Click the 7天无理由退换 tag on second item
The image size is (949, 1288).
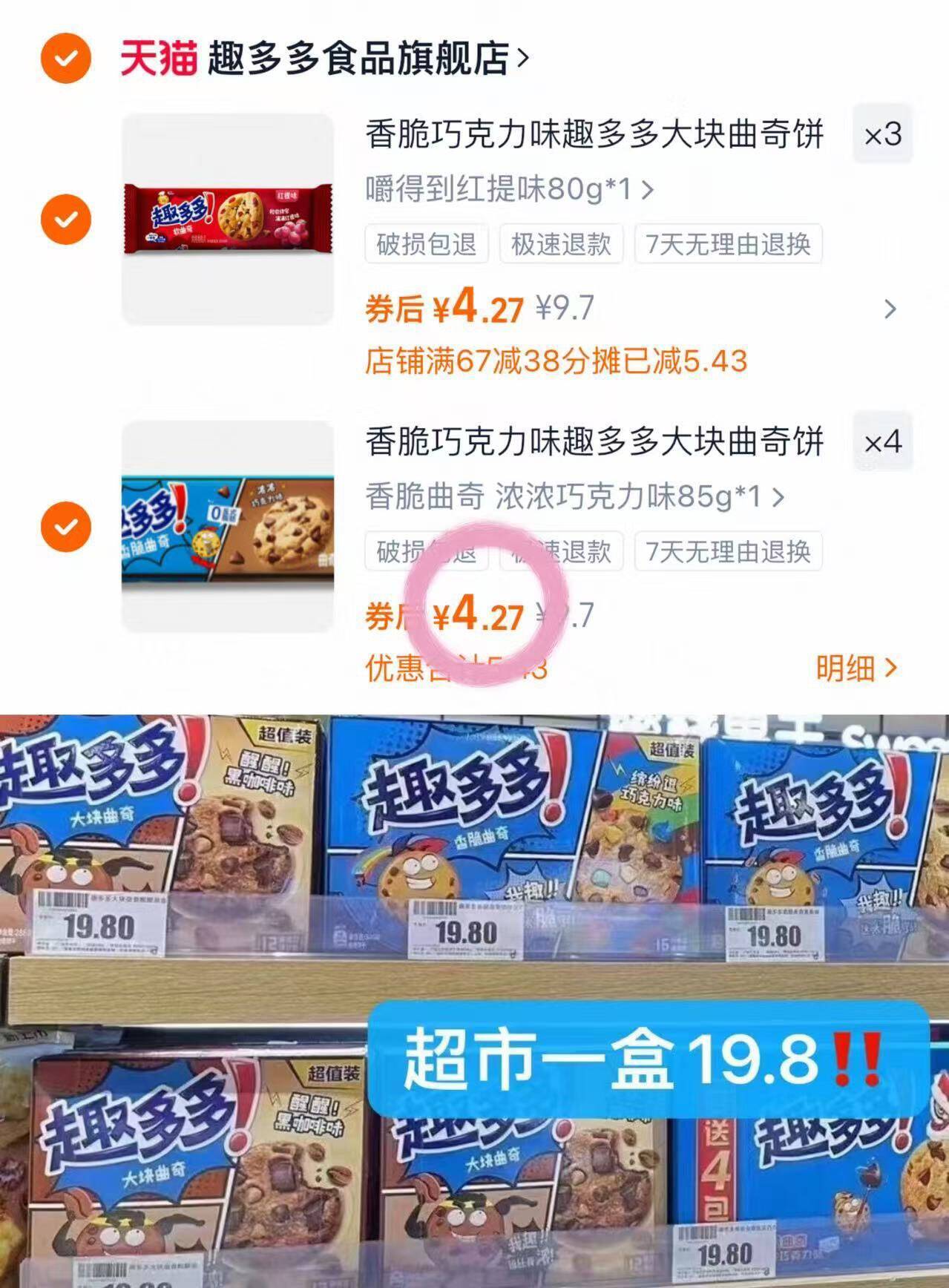click(x=730, y=551)
